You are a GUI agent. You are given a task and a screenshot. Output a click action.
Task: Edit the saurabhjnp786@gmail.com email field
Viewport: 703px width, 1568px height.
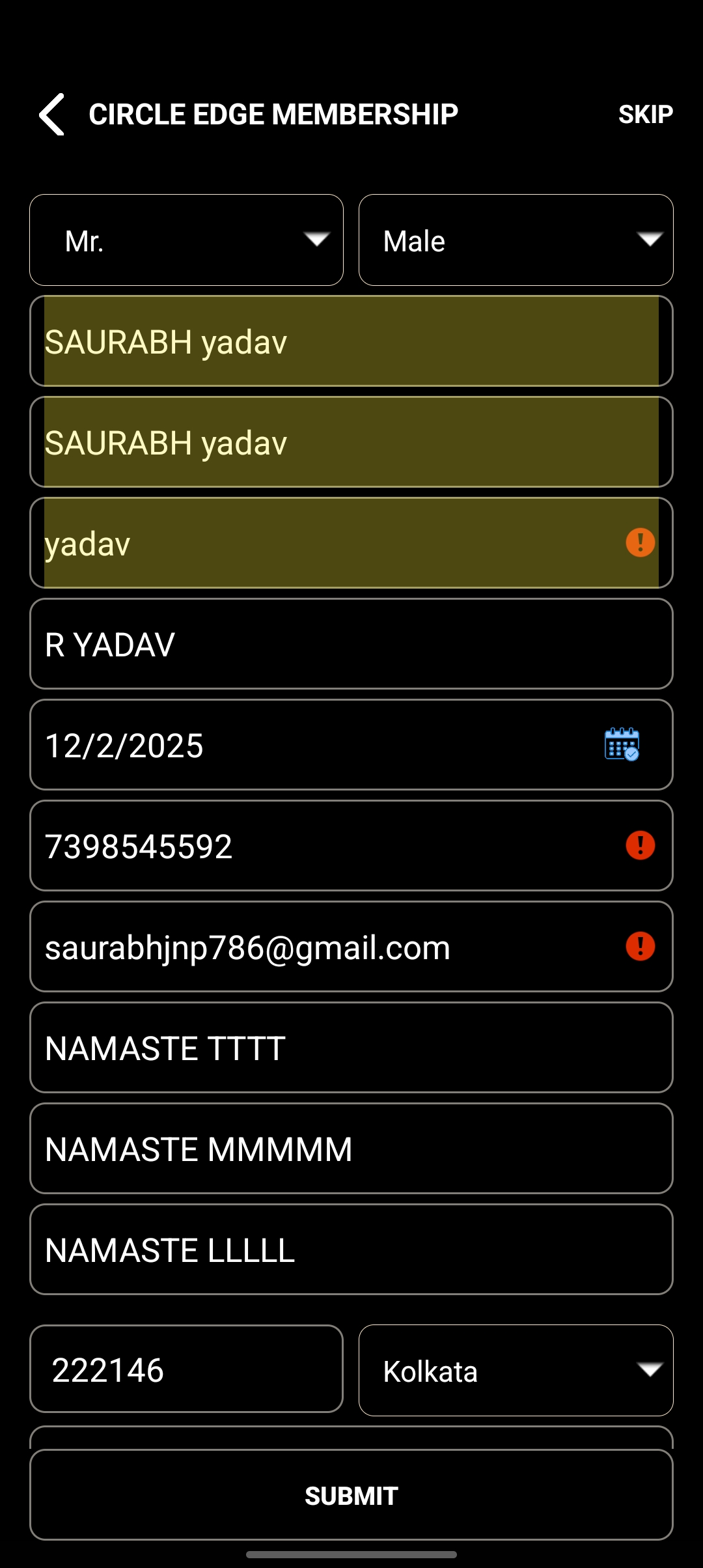pos(351,947)
